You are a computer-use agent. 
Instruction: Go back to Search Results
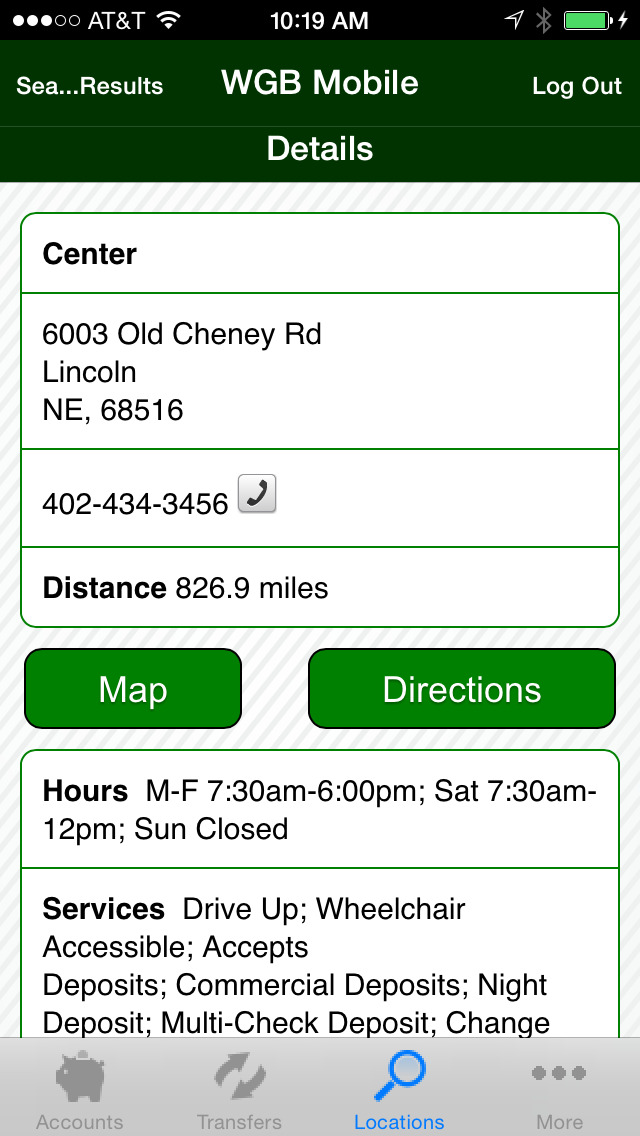click(x=90, y=86)
